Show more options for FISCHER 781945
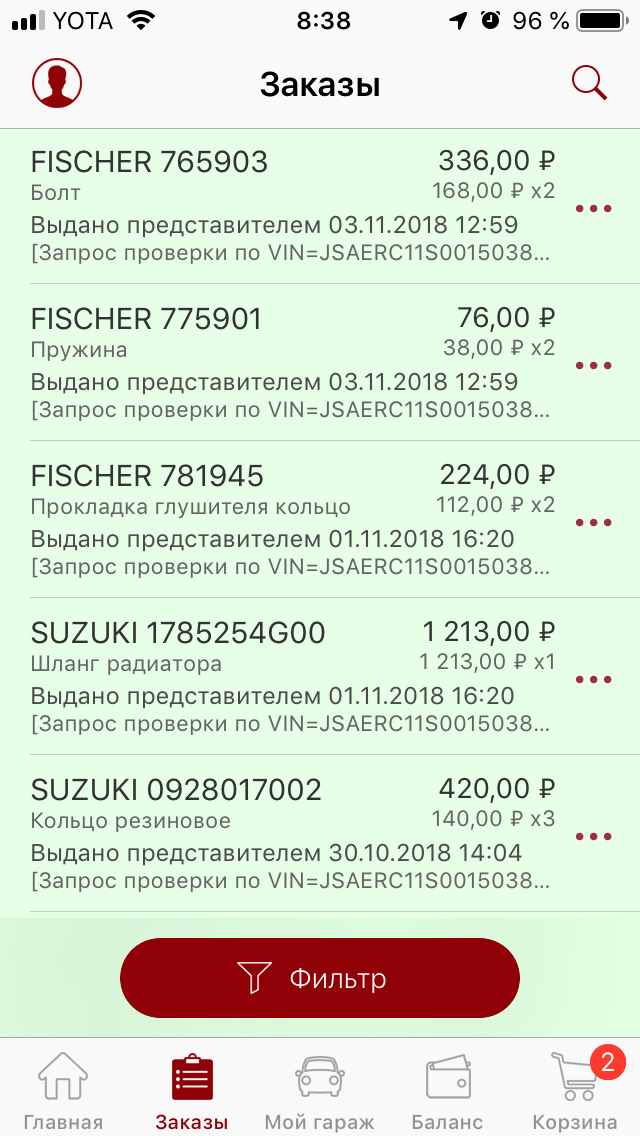This screenshot has height=1136, width=640. point(593,523)
